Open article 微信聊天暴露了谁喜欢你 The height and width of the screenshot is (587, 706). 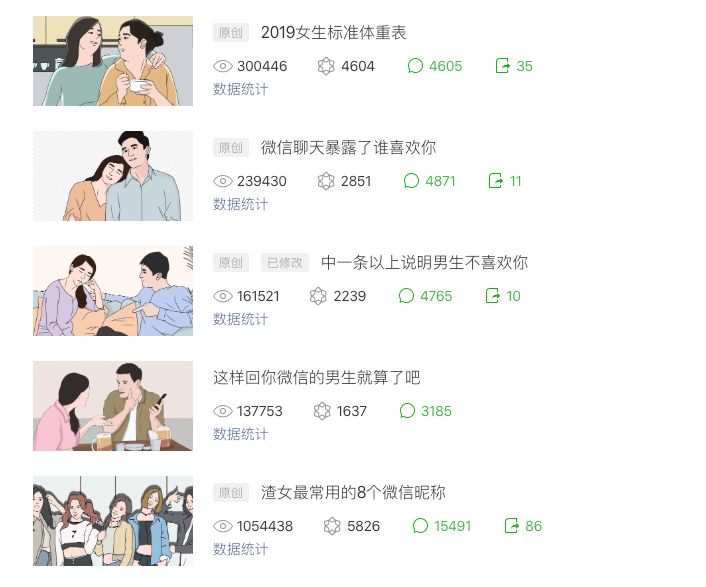click(348, 148)
